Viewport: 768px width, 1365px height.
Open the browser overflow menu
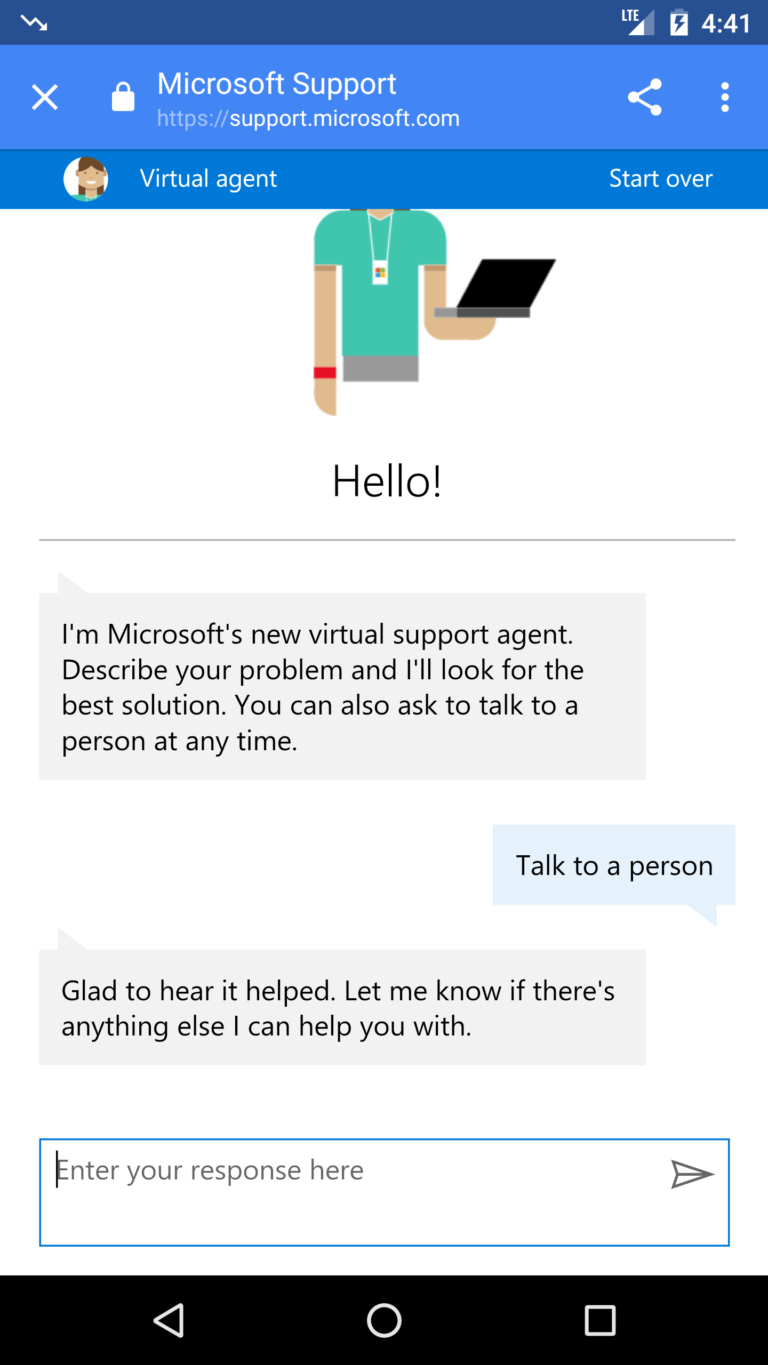pyautogui.click(x=725, y=97)
